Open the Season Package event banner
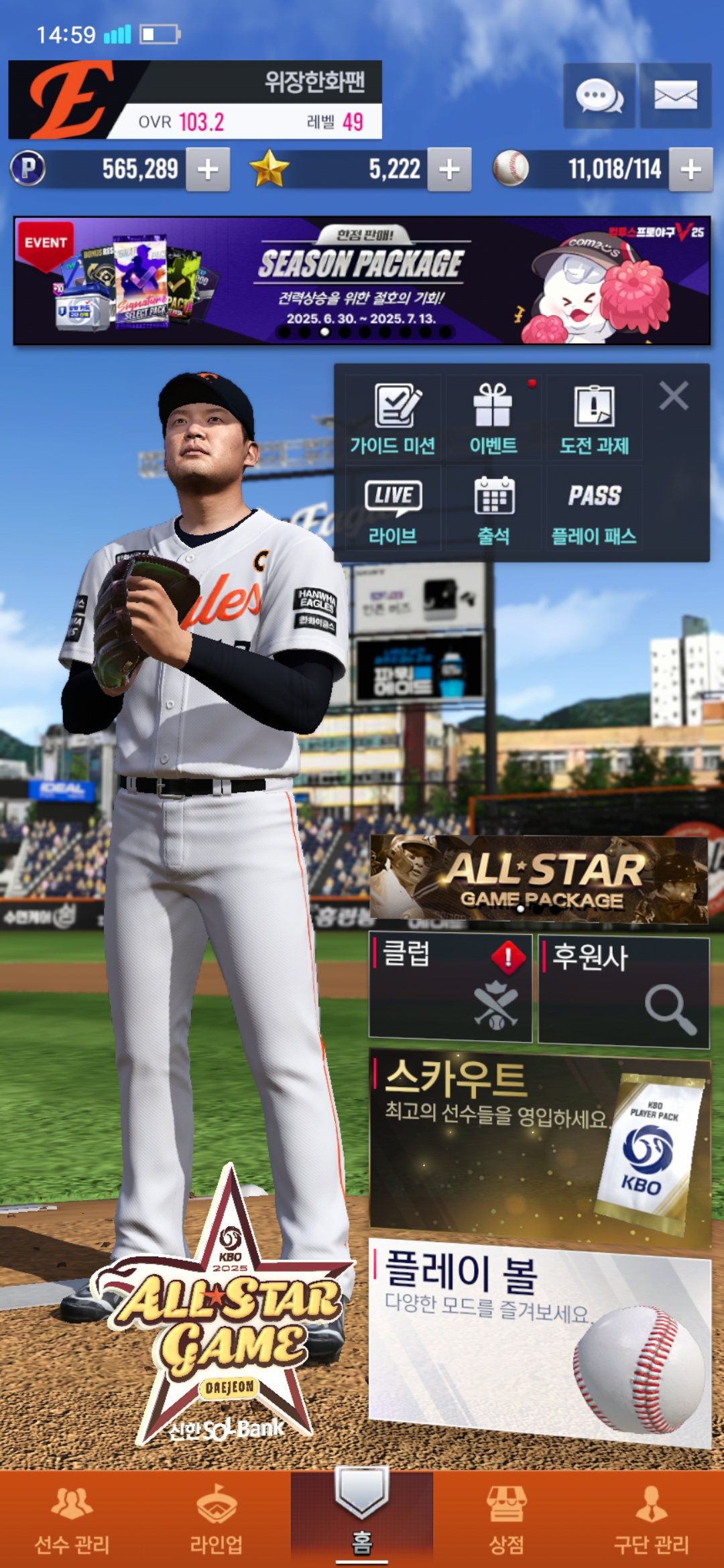This screenshot has height=1568, width=724. click(x=362, y=280)
